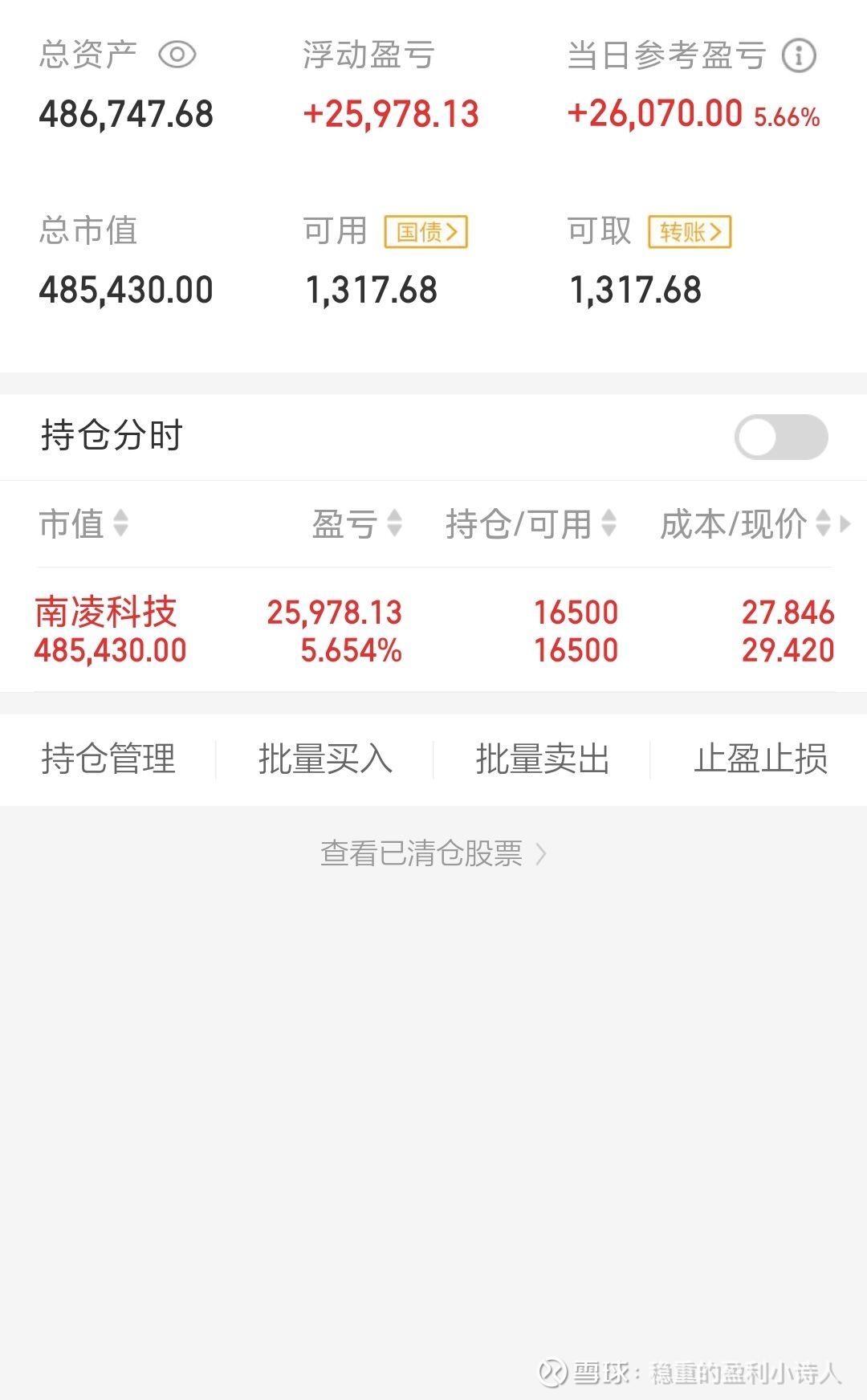Sort holdings by 盈亏
This screenshot has width=867, height=1400.
pyautogui.click(x=356, y=524)
